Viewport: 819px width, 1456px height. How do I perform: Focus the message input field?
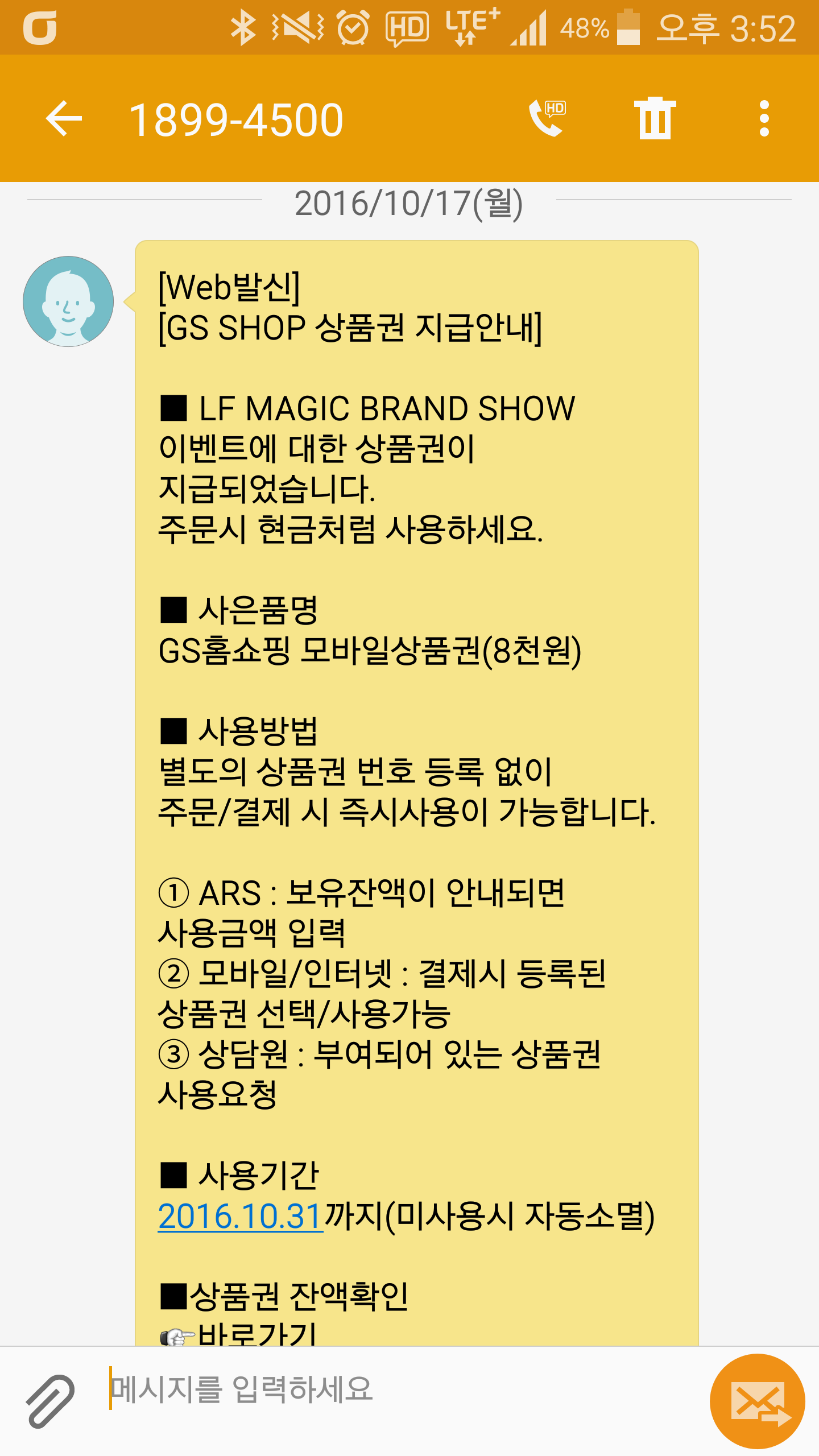click(x=398, y=1389)
